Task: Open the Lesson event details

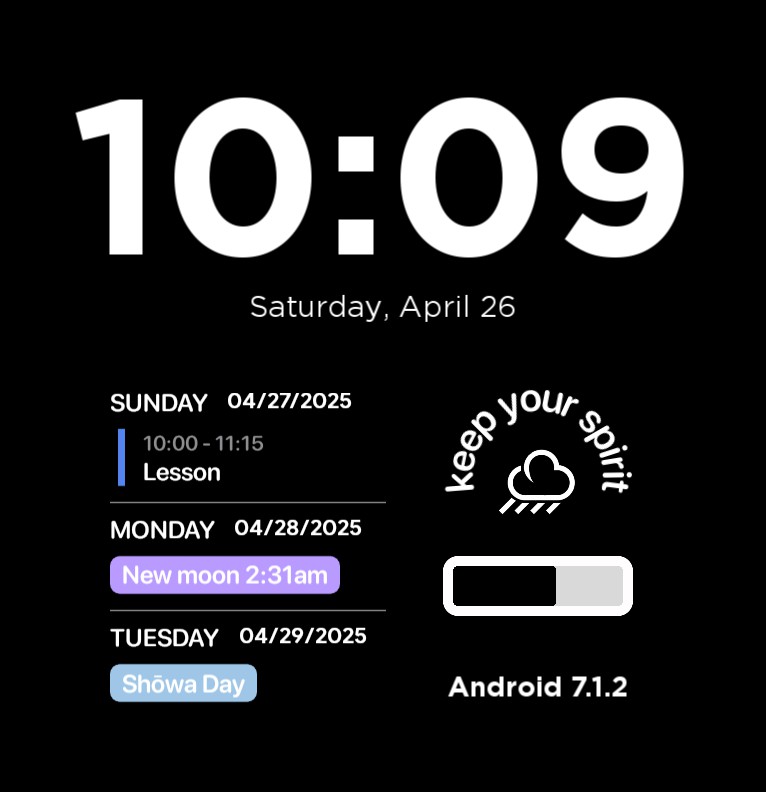Action: point(183,472)
